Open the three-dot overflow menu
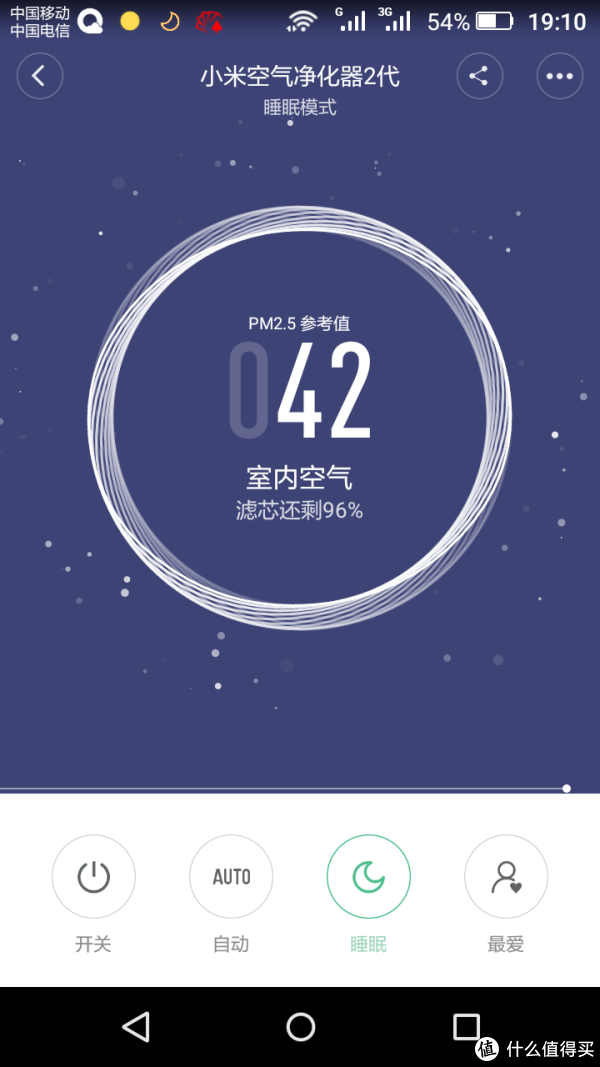 click(x=559, y=76)
